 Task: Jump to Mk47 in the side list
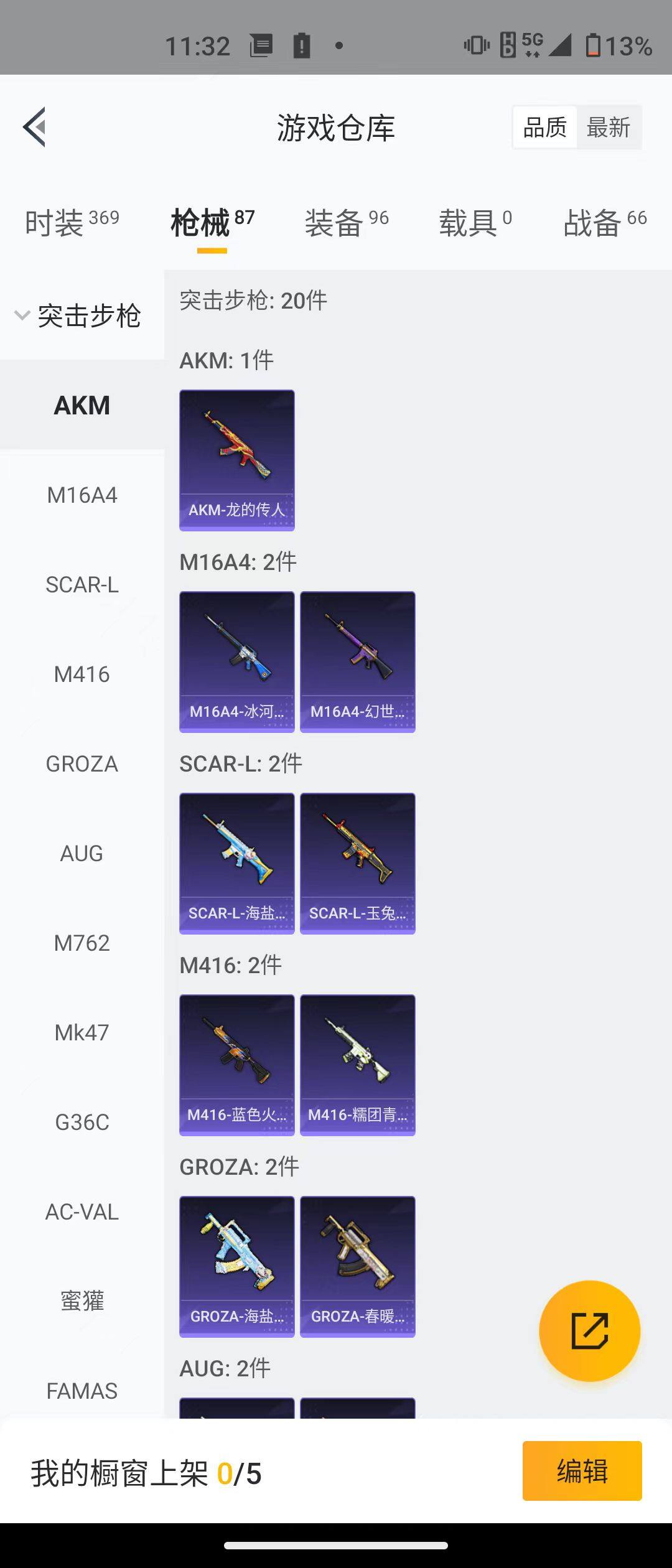coord(82,1033)
